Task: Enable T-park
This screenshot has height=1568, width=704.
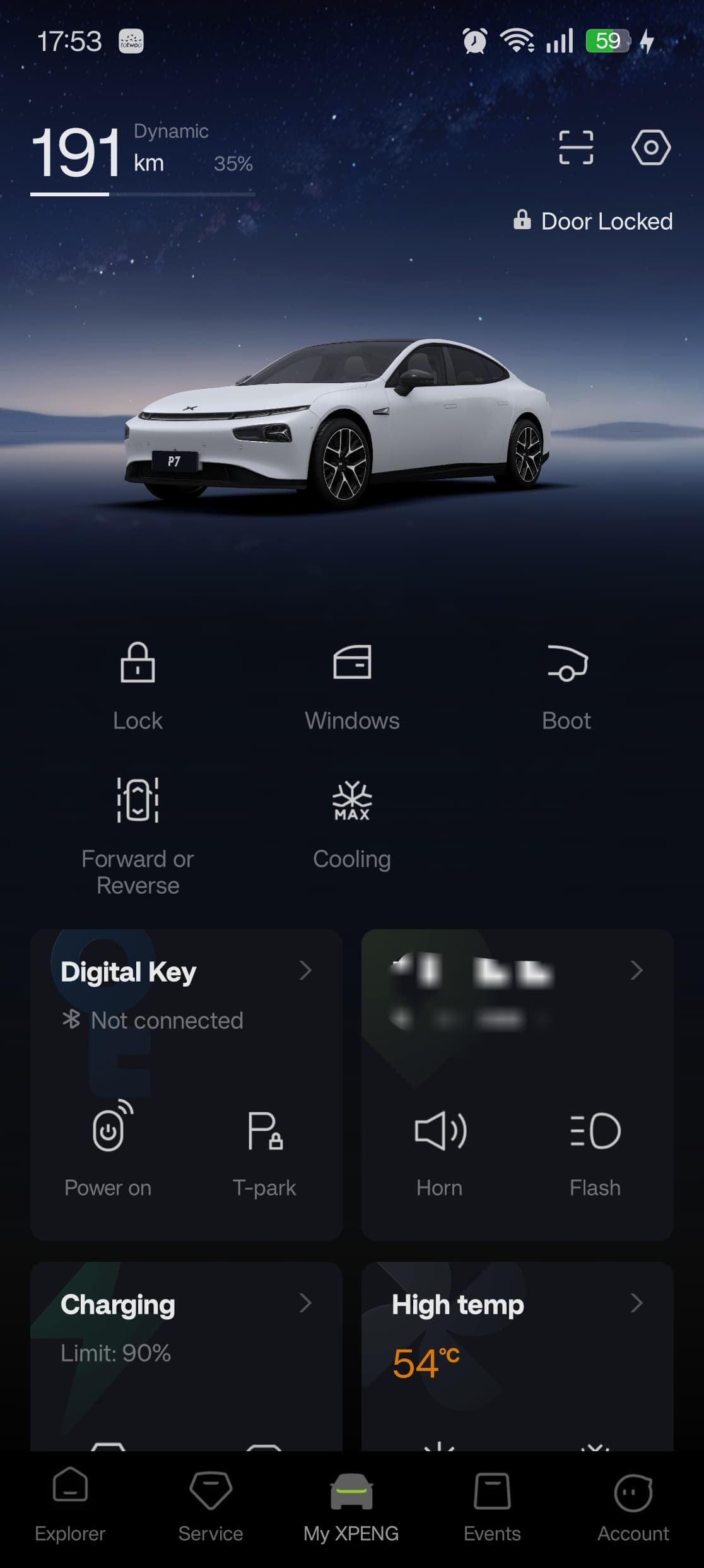Action: pyautogui.click(x=264, y=1149)
